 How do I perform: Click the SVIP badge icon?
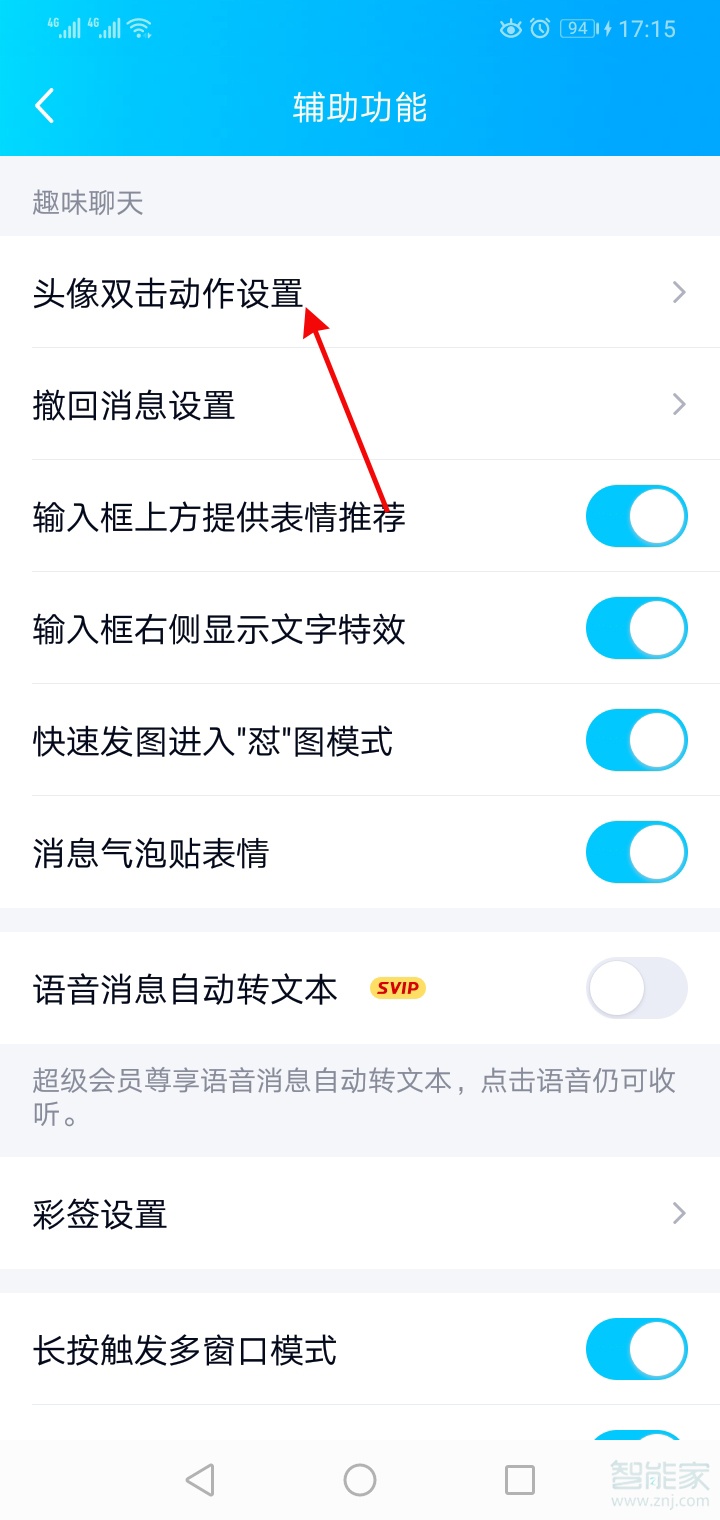pos(398,988)
